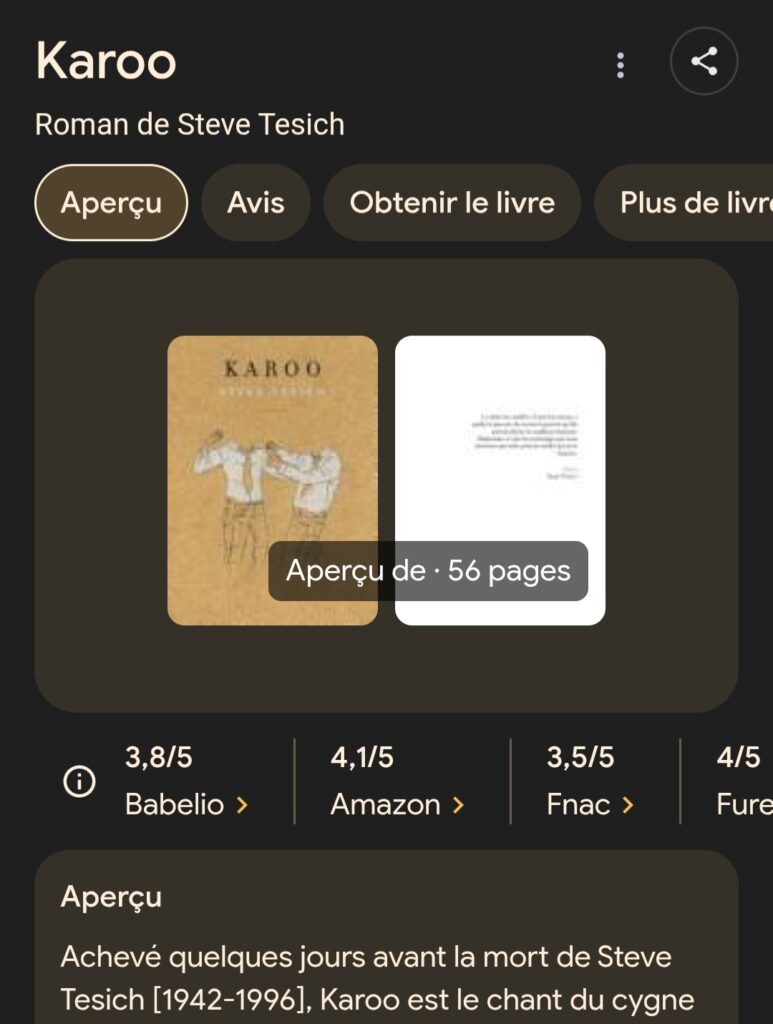Open the three-dot overflow menu
The image size is (773, 1024).
[620, 65]
